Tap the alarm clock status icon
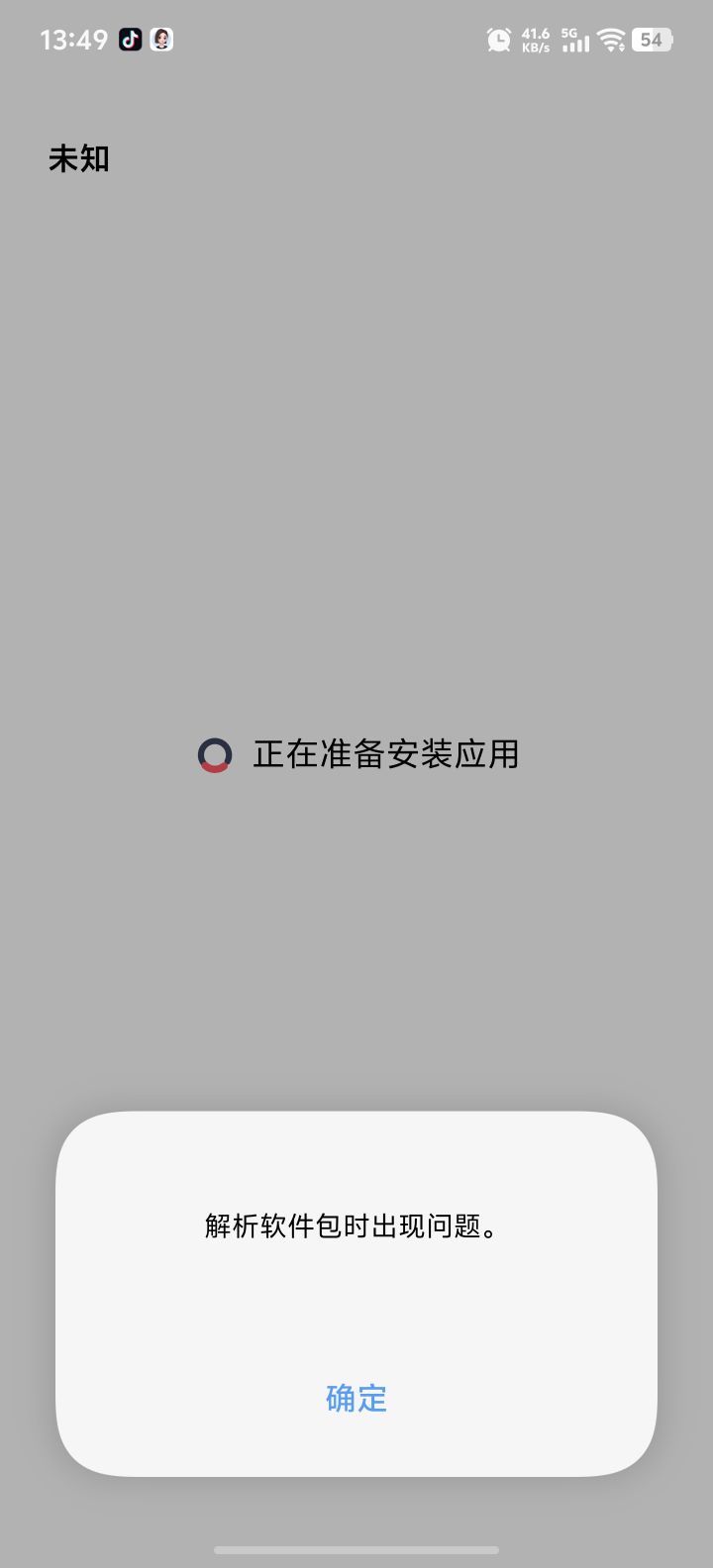 click(x=498, y=40)
